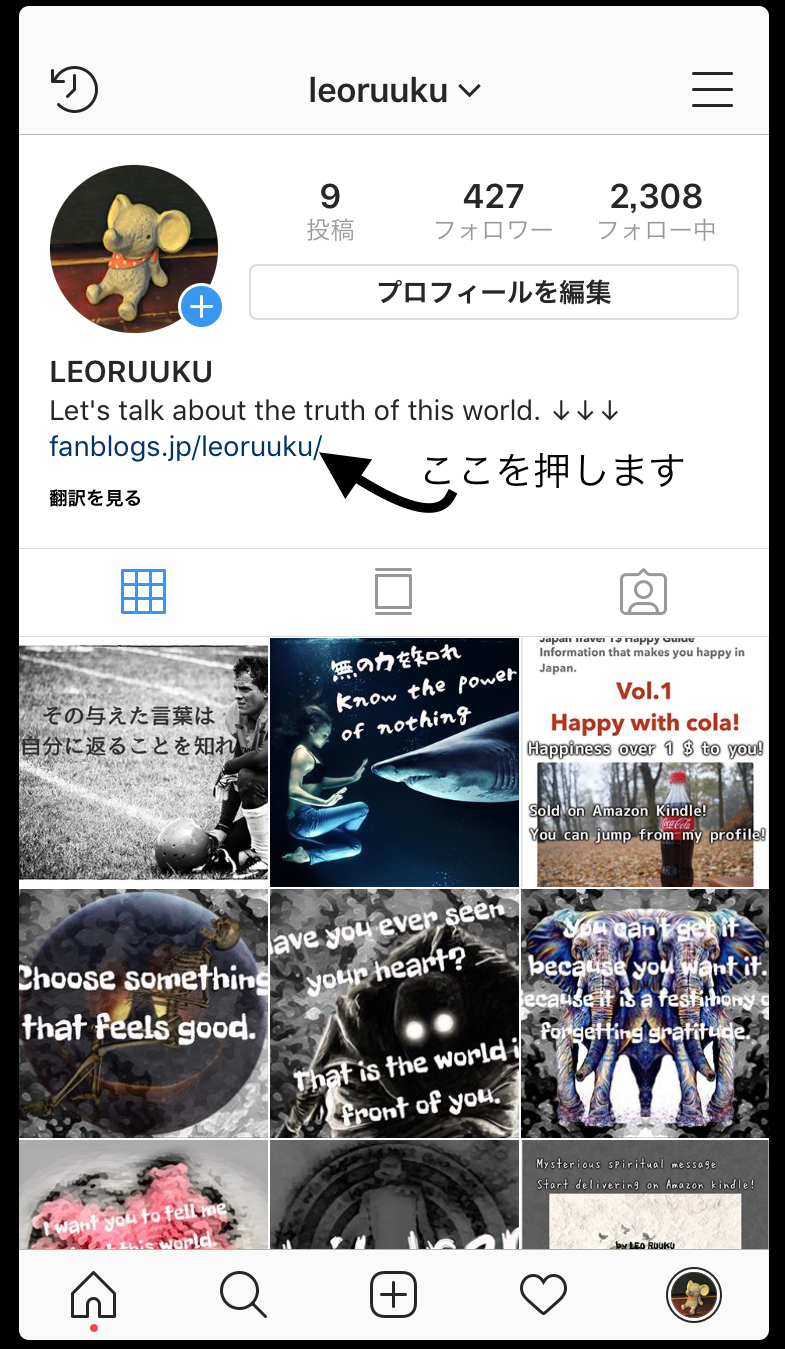The height and width of the screenshot is (1349, 785).
Task: Tap the profile picture's plus badge
Action: click(x=201, y=306)
